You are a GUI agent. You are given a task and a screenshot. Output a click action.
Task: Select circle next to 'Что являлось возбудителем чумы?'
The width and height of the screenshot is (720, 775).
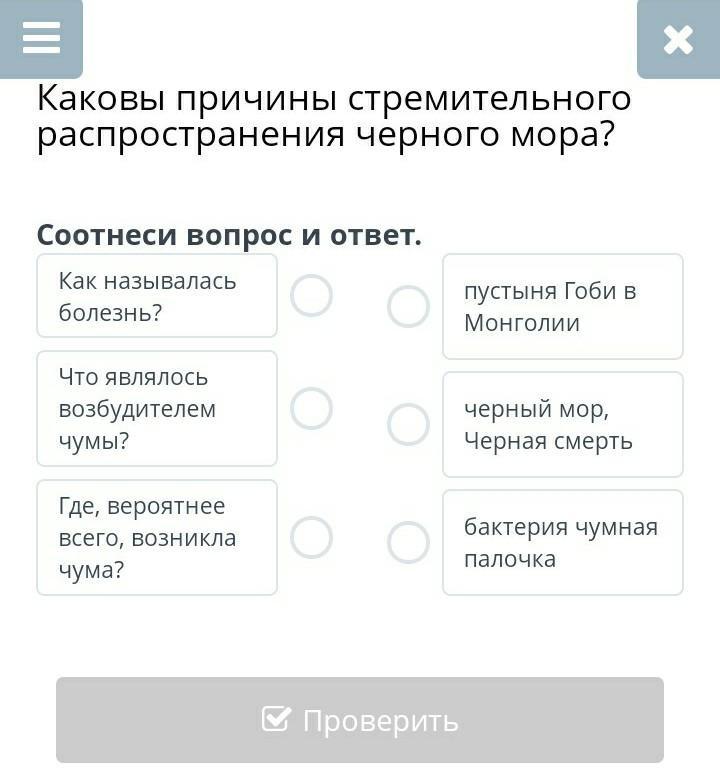[311, 408]
